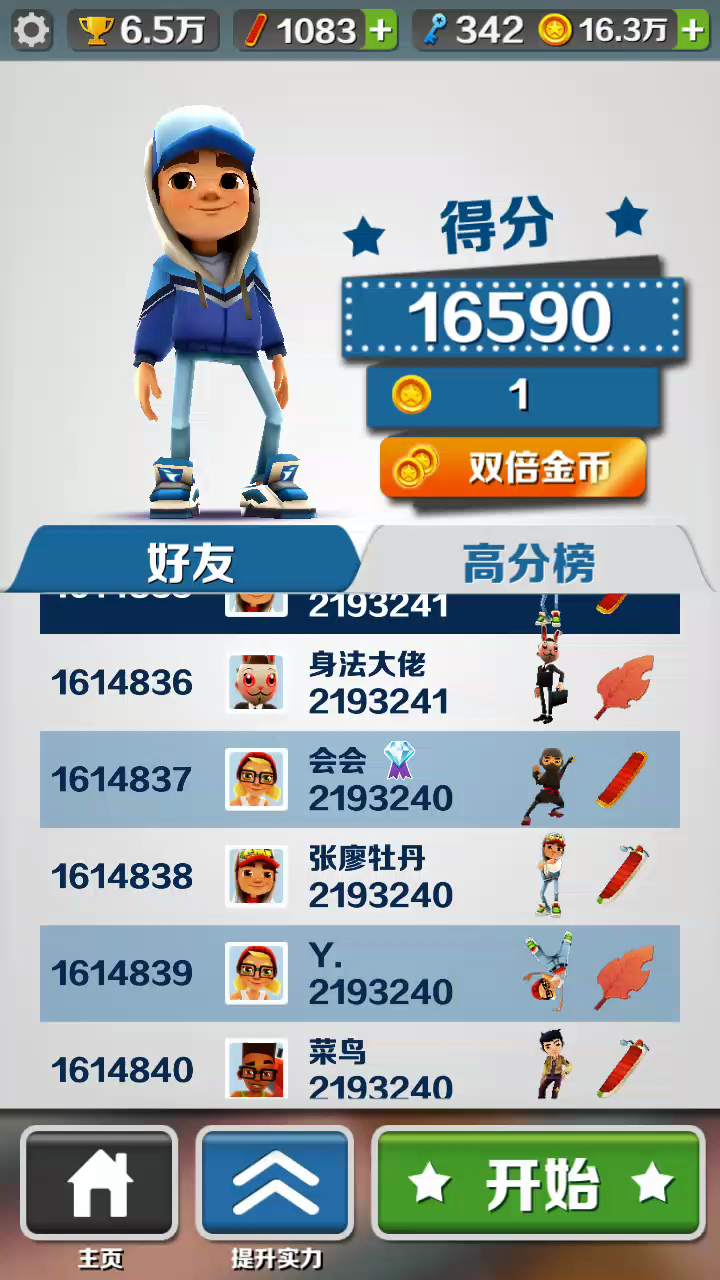
Task: Open 张廖牡丹's leaderboard entry
Action: click(x=360, y=876)
